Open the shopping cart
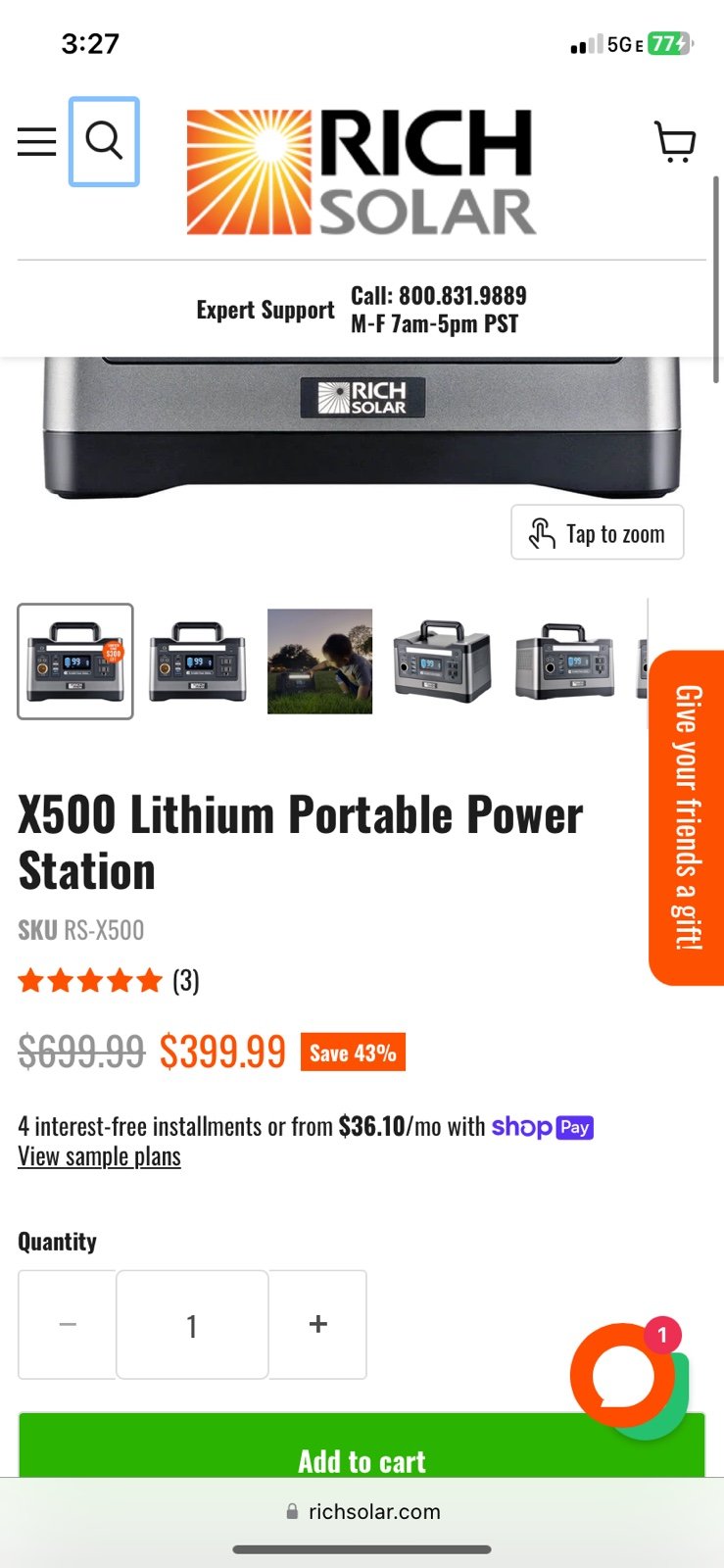The image size is (724, 1568). [675, 141]
